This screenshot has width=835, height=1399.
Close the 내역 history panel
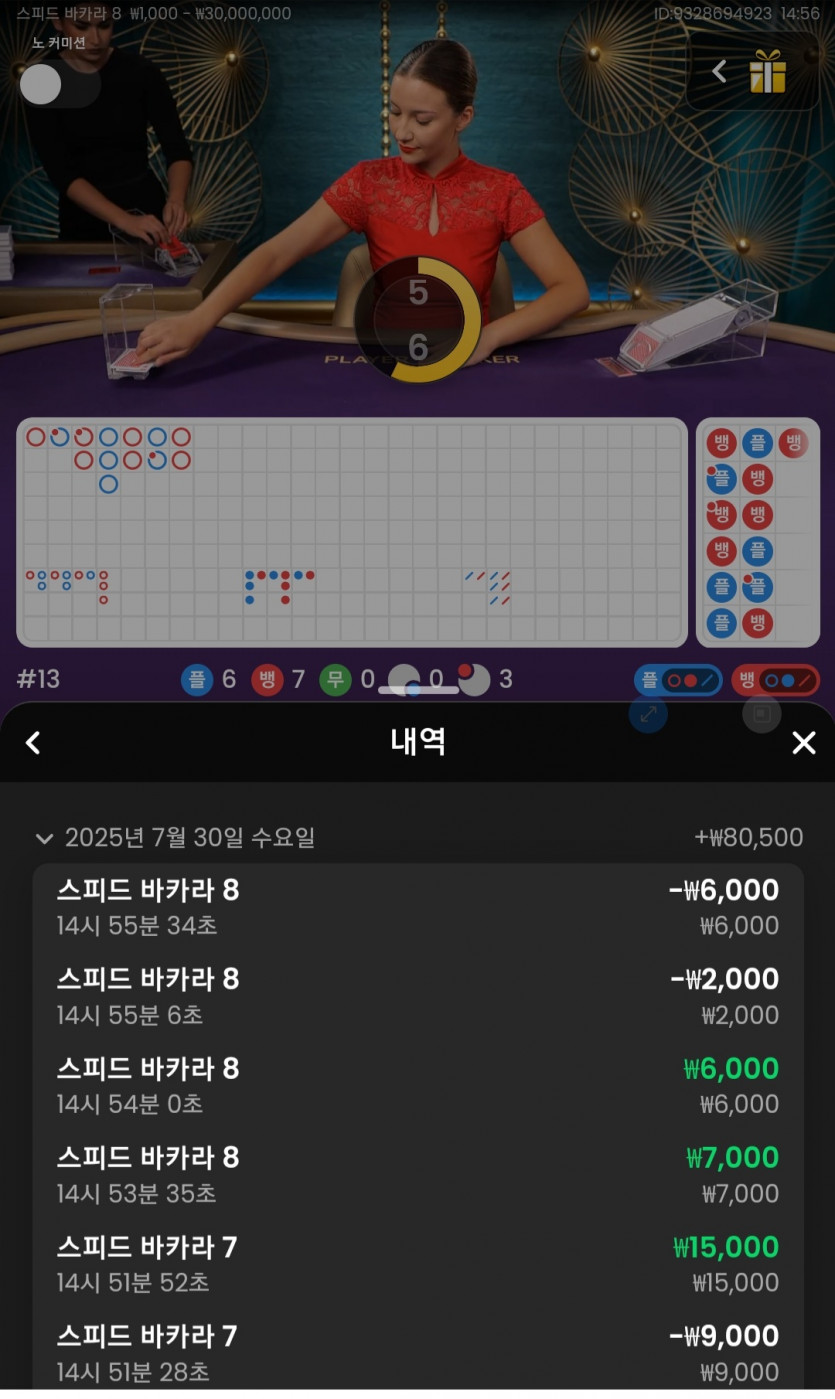click(x=804, y=743)
